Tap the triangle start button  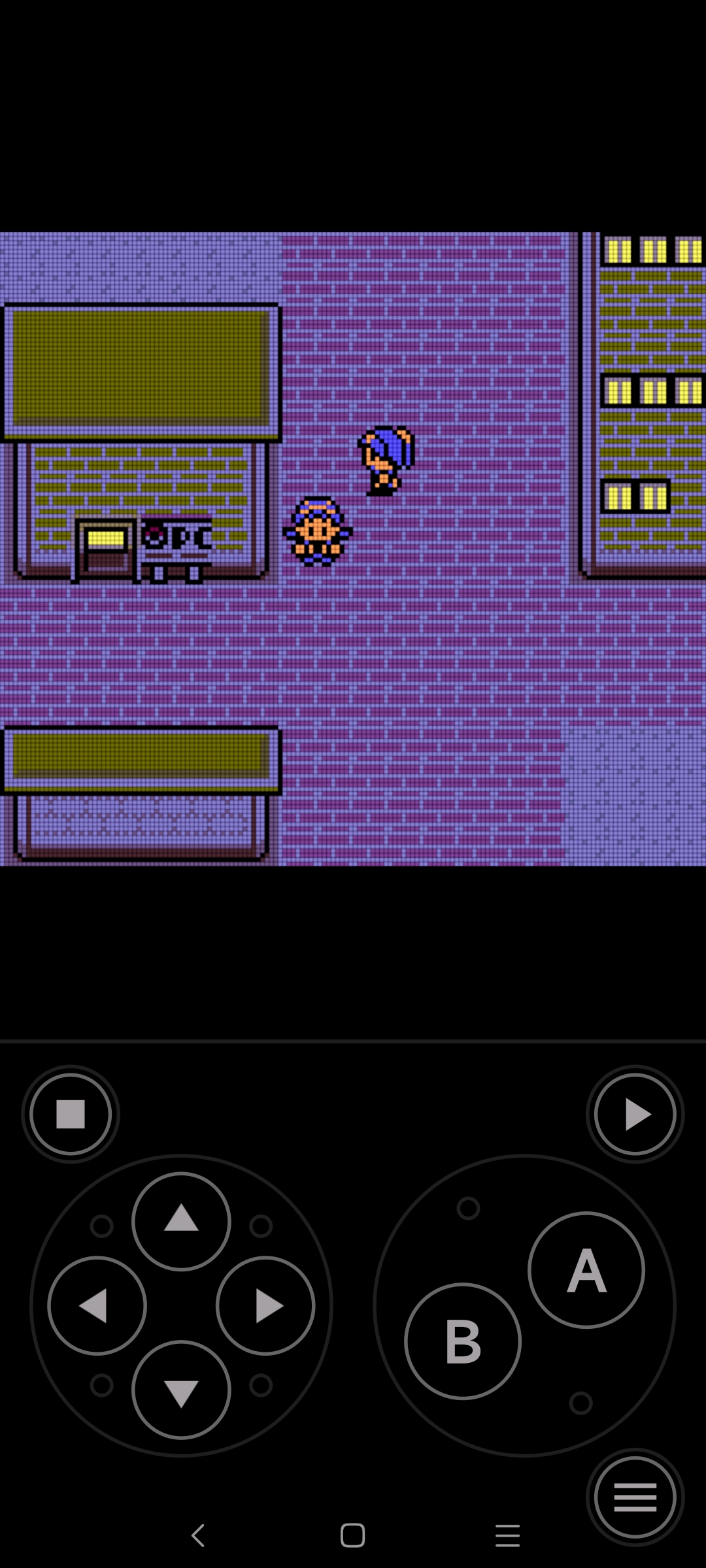(x=635, y=1114)
